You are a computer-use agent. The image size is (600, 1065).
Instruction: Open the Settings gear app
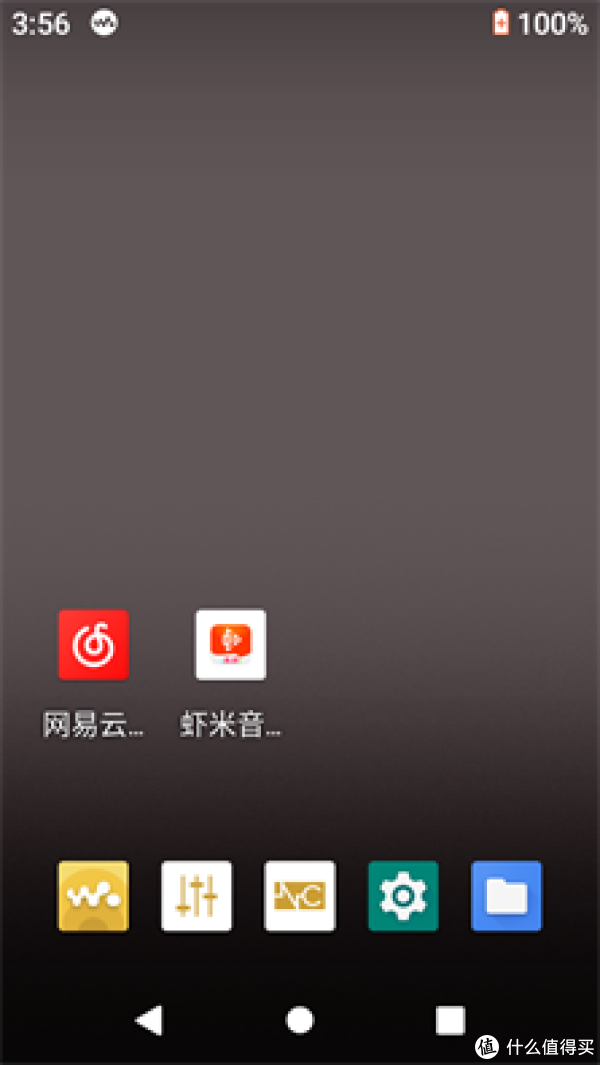tap(403, 896)
